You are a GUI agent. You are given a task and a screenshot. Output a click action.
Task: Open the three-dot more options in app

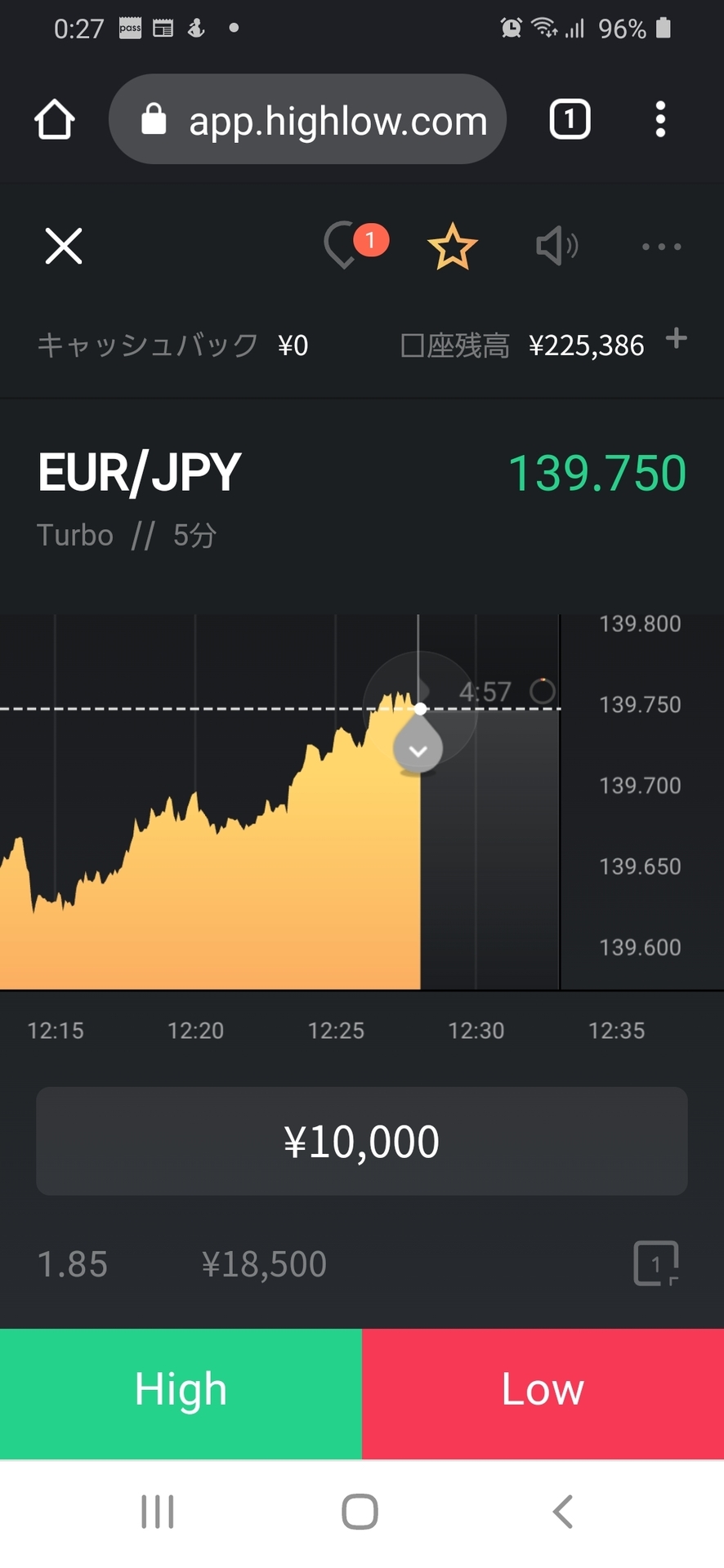661,246
